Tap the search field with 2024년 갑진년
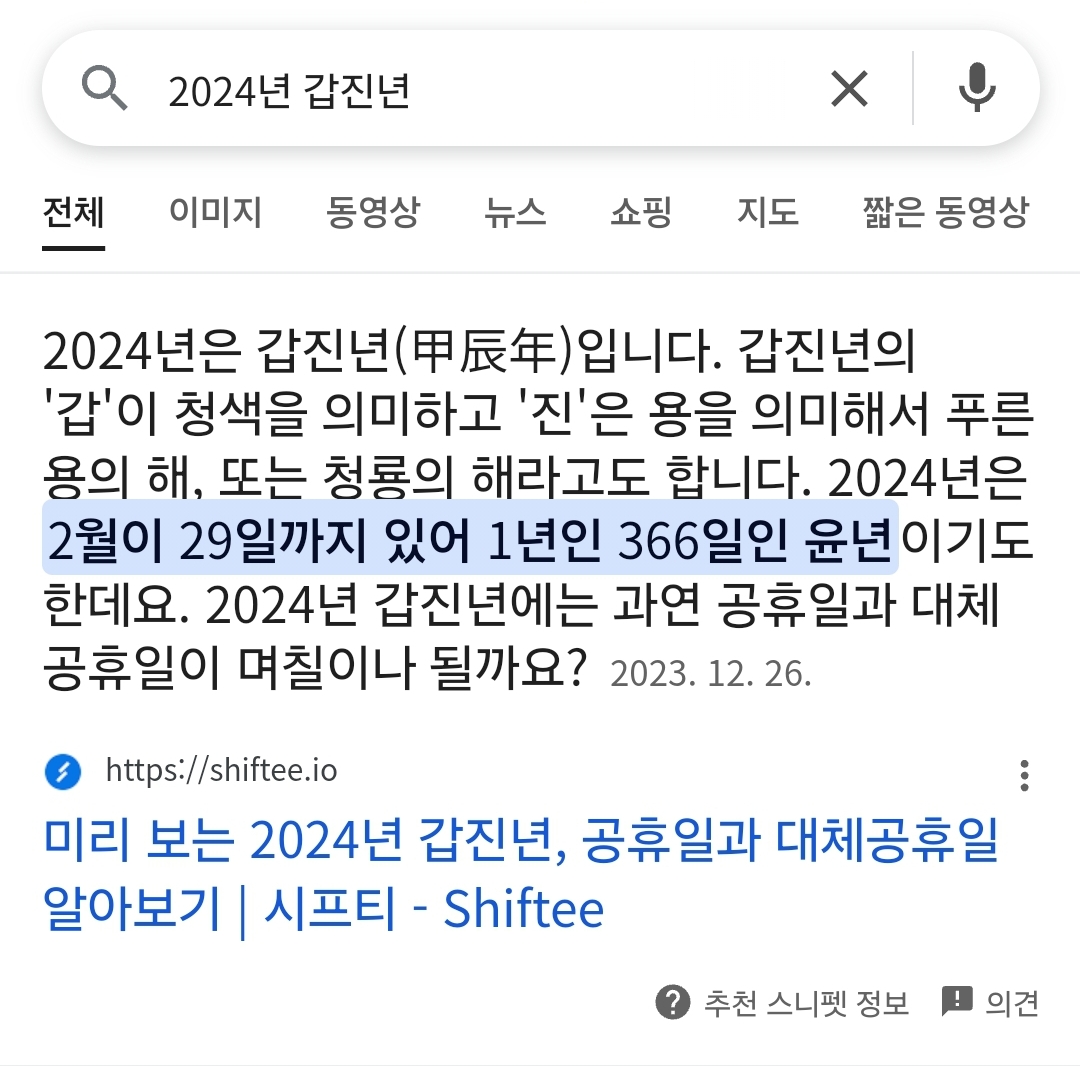Screen dimensions: 1080x1066 [x=480, y=91]
